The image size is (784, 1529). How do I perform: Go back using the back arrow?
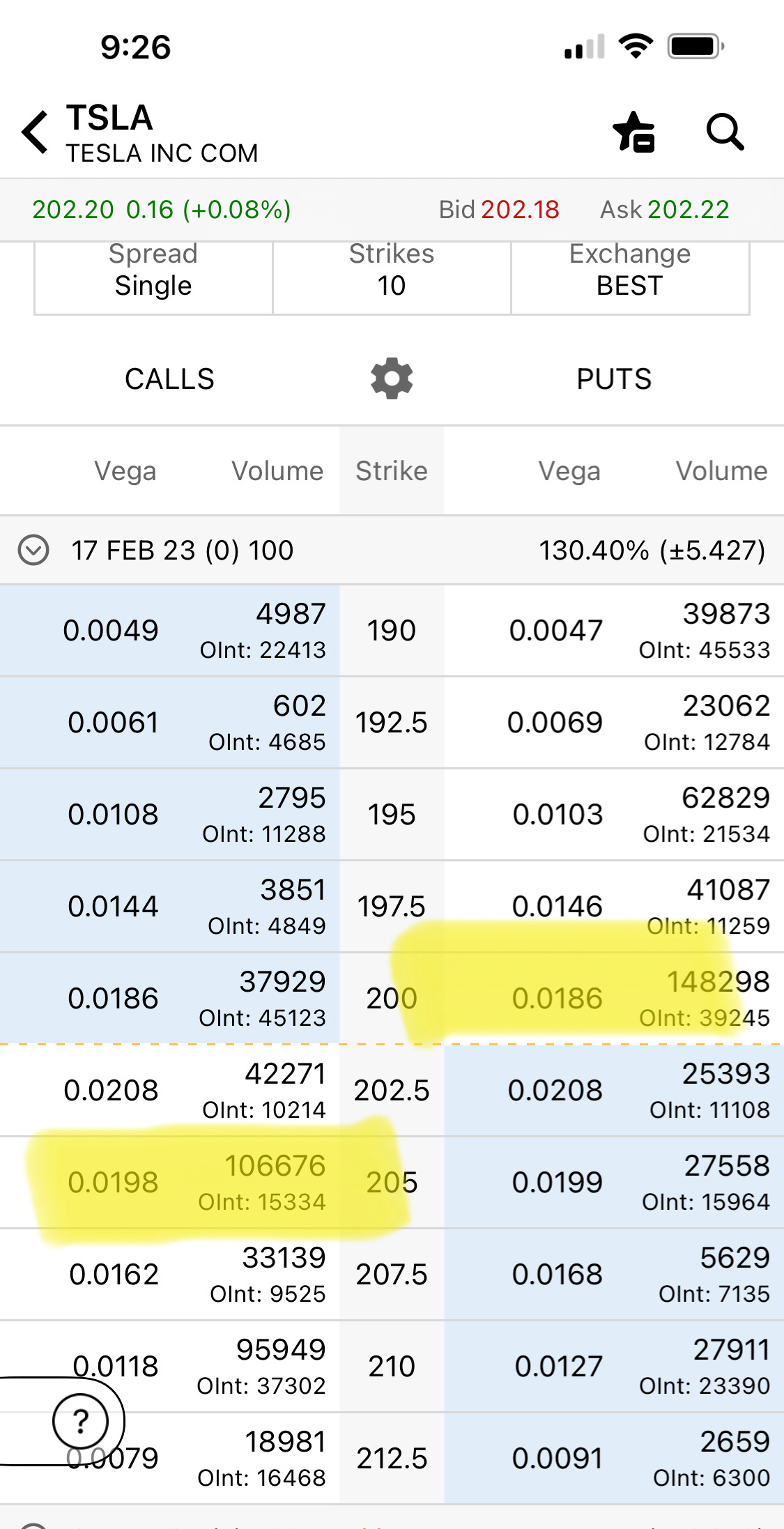pyautogui.click(x=35, y=132)
